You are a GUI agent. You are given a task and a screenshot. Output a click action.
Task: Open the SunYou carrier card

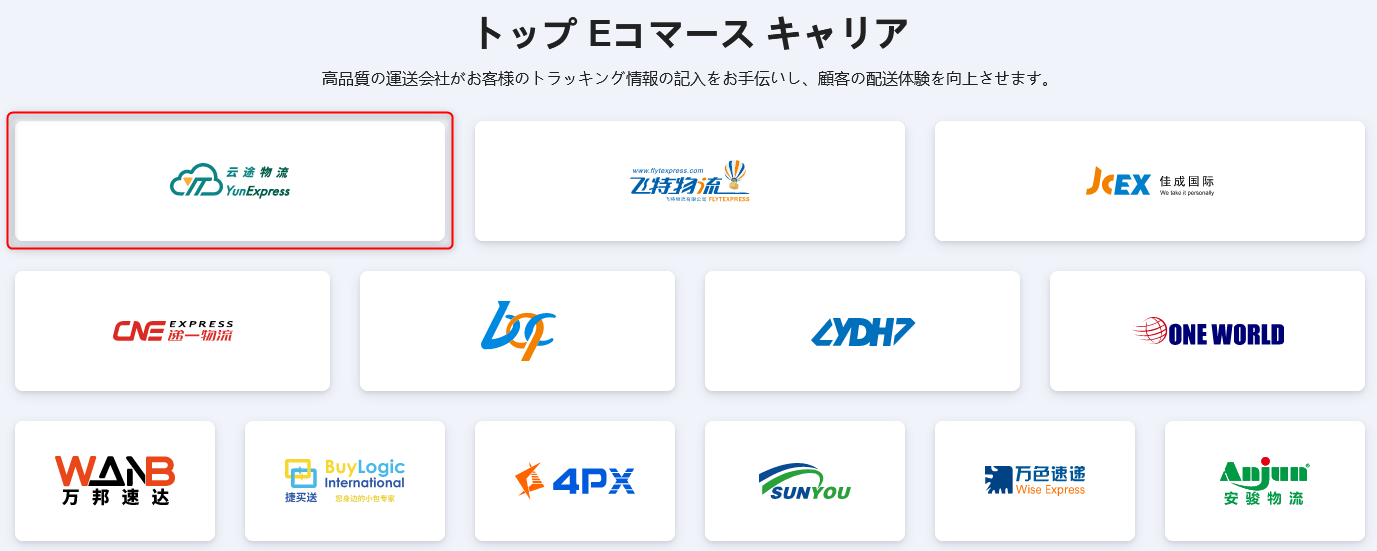click(x=805, y=481)
